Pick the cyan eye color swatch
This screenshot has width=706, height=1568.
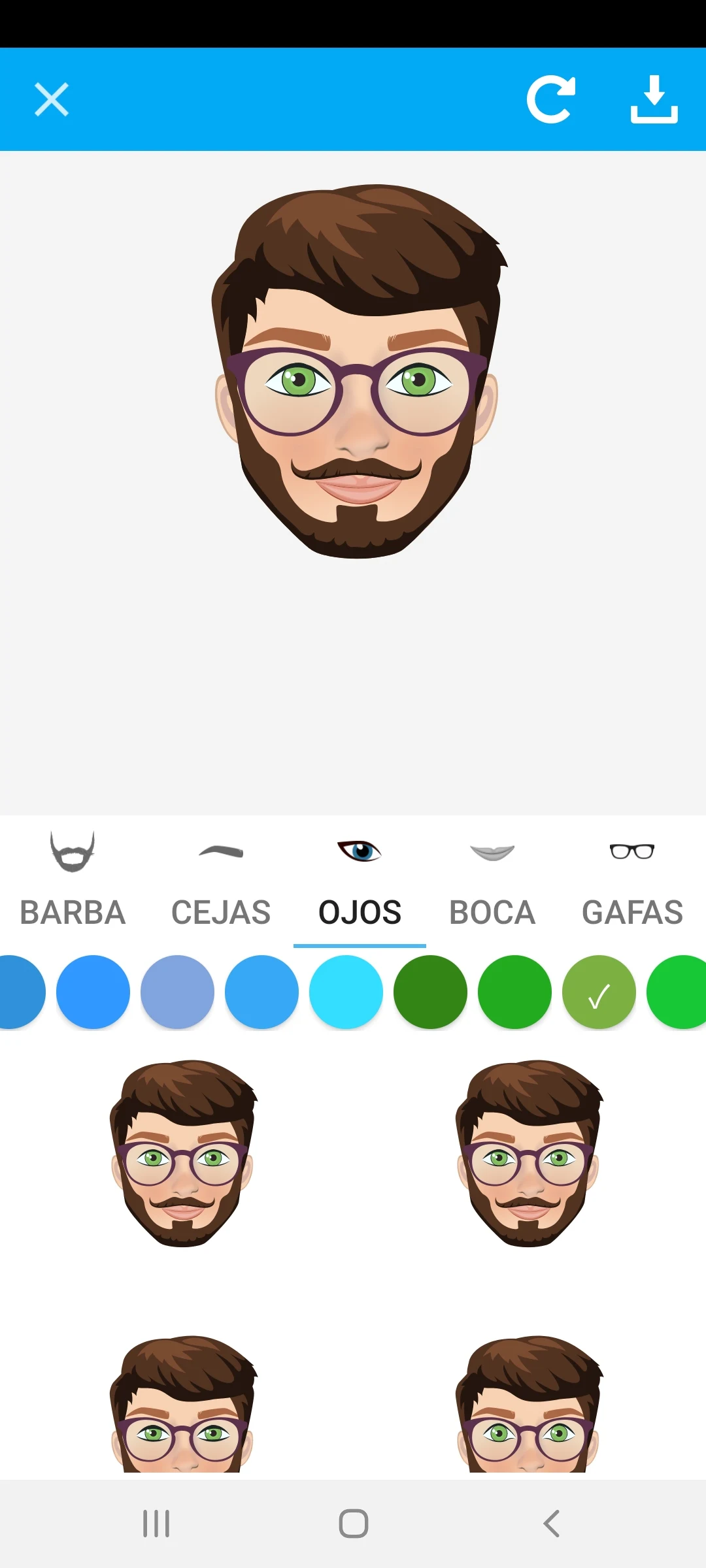pos(346,992)
